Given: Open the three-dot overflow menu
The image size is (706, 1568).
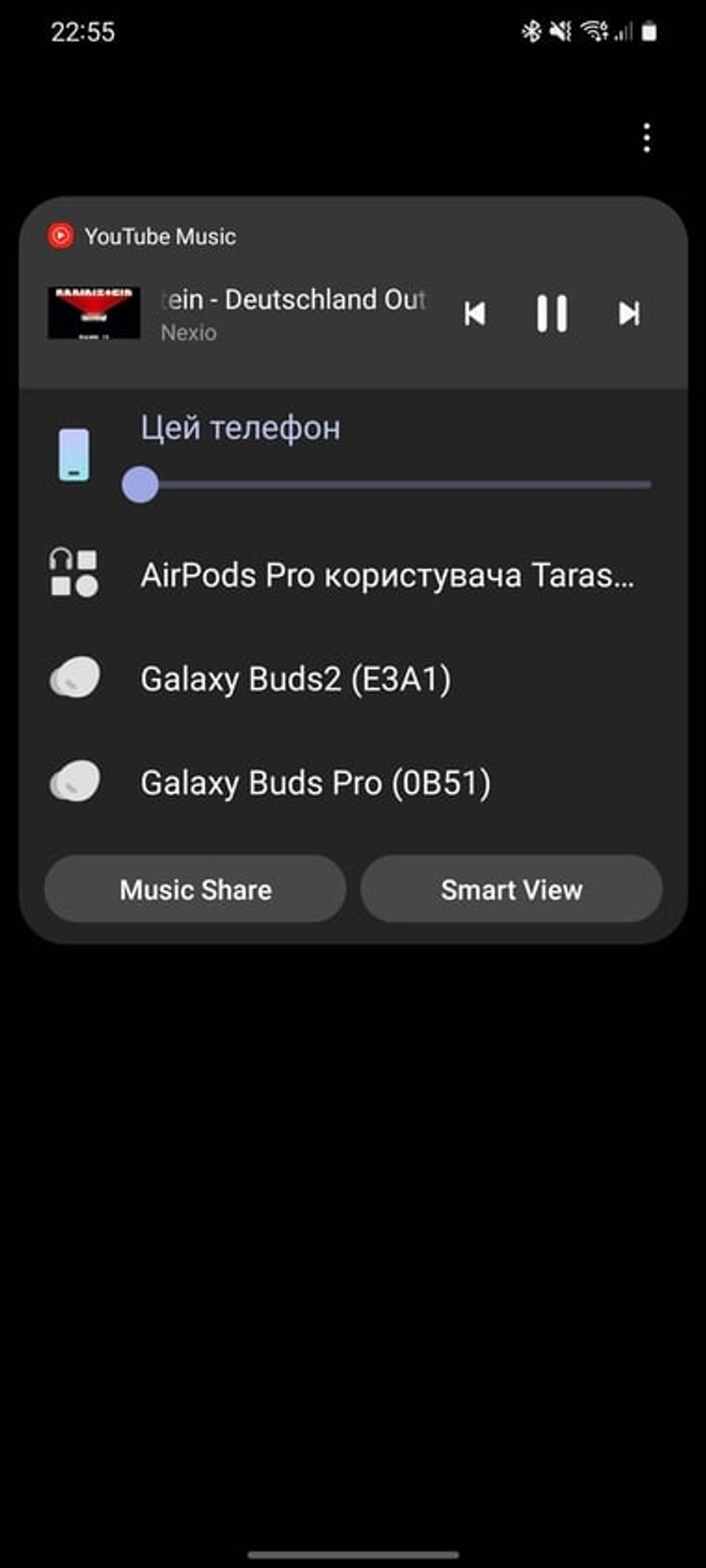Looking at the screenshot, I should 646,138.
